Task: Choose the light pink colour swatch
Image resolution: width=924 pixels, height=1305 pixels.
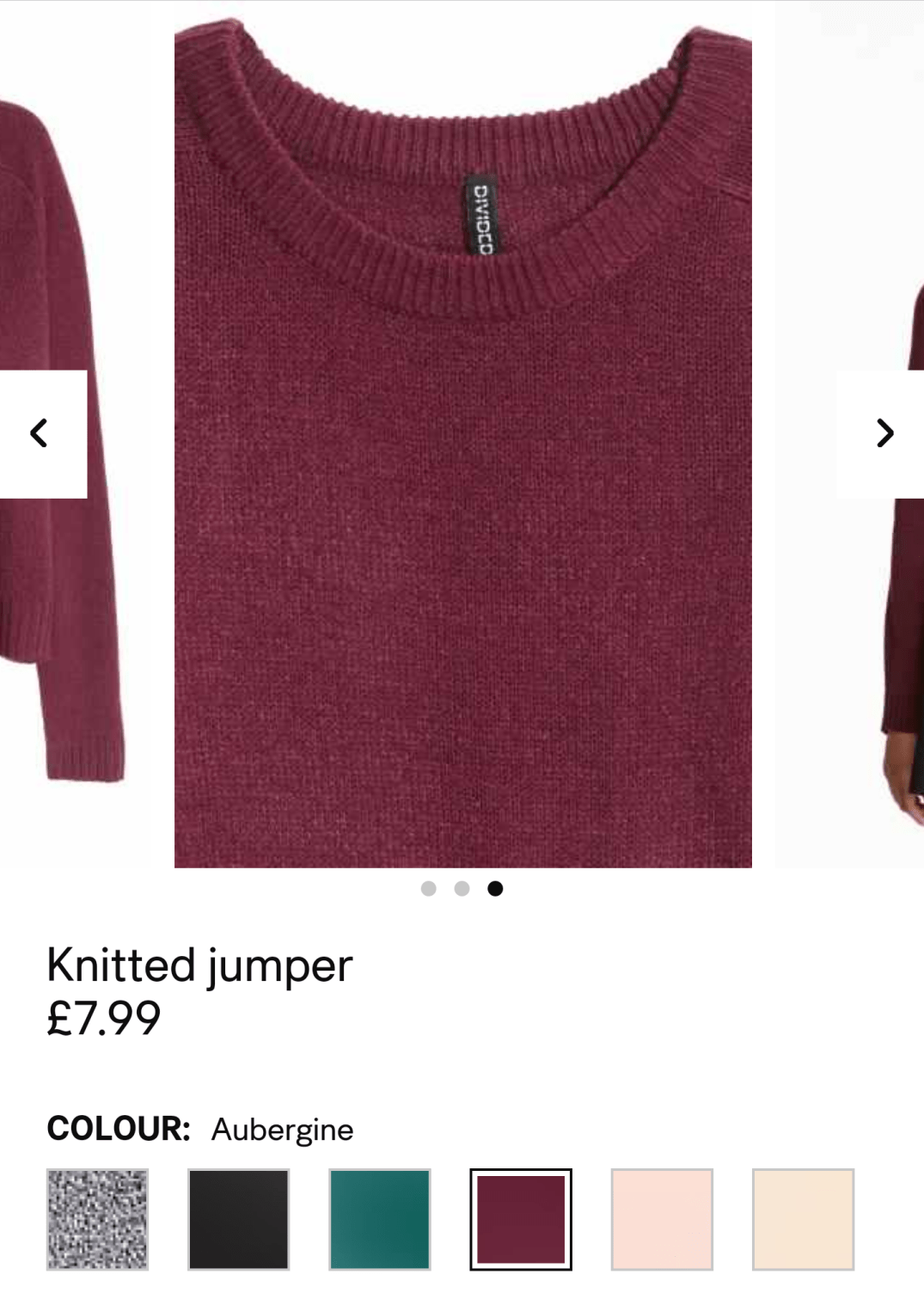Action: (x=661, y=1218)
